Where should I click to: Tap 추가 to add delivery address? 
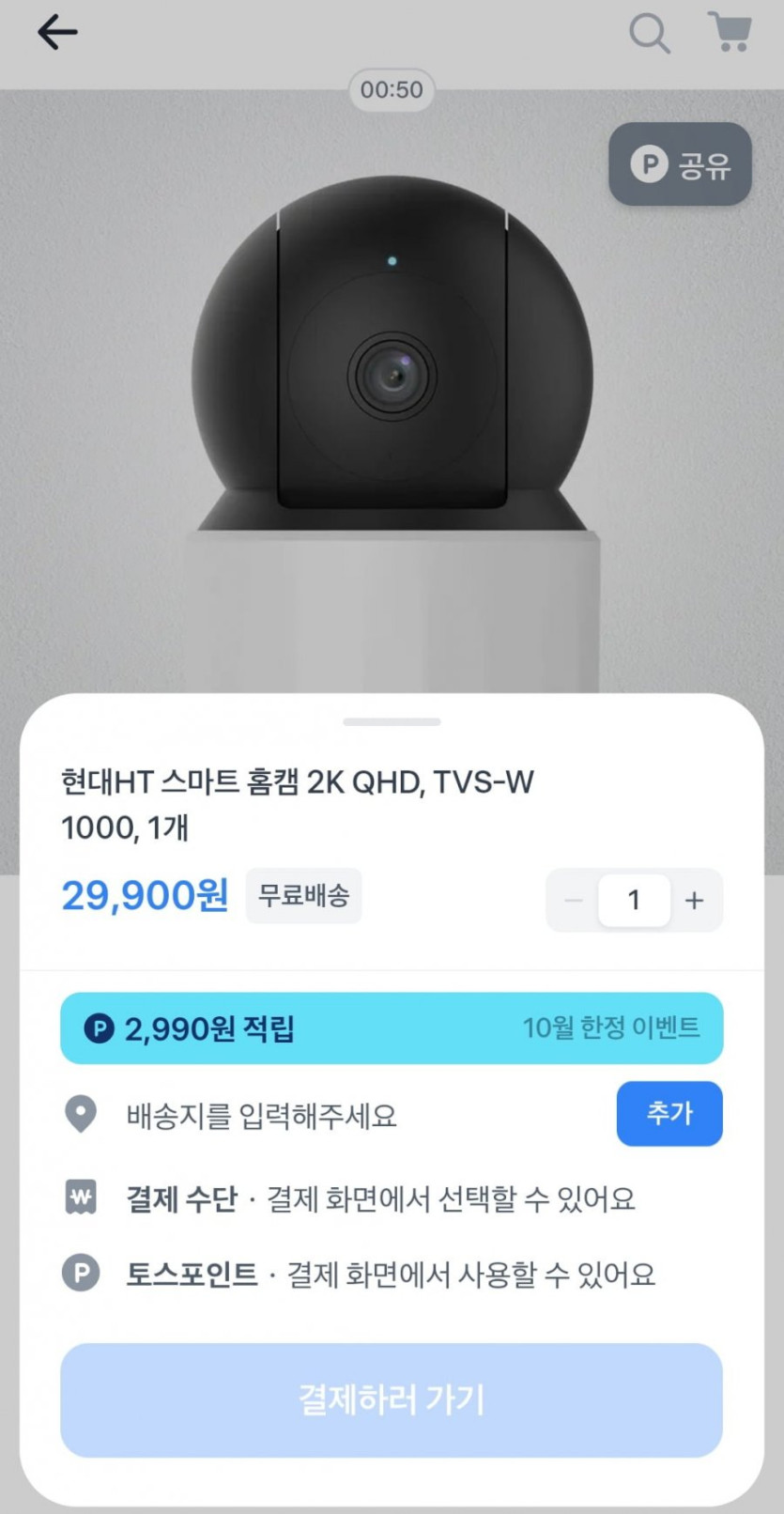(x=669, y=1114)
